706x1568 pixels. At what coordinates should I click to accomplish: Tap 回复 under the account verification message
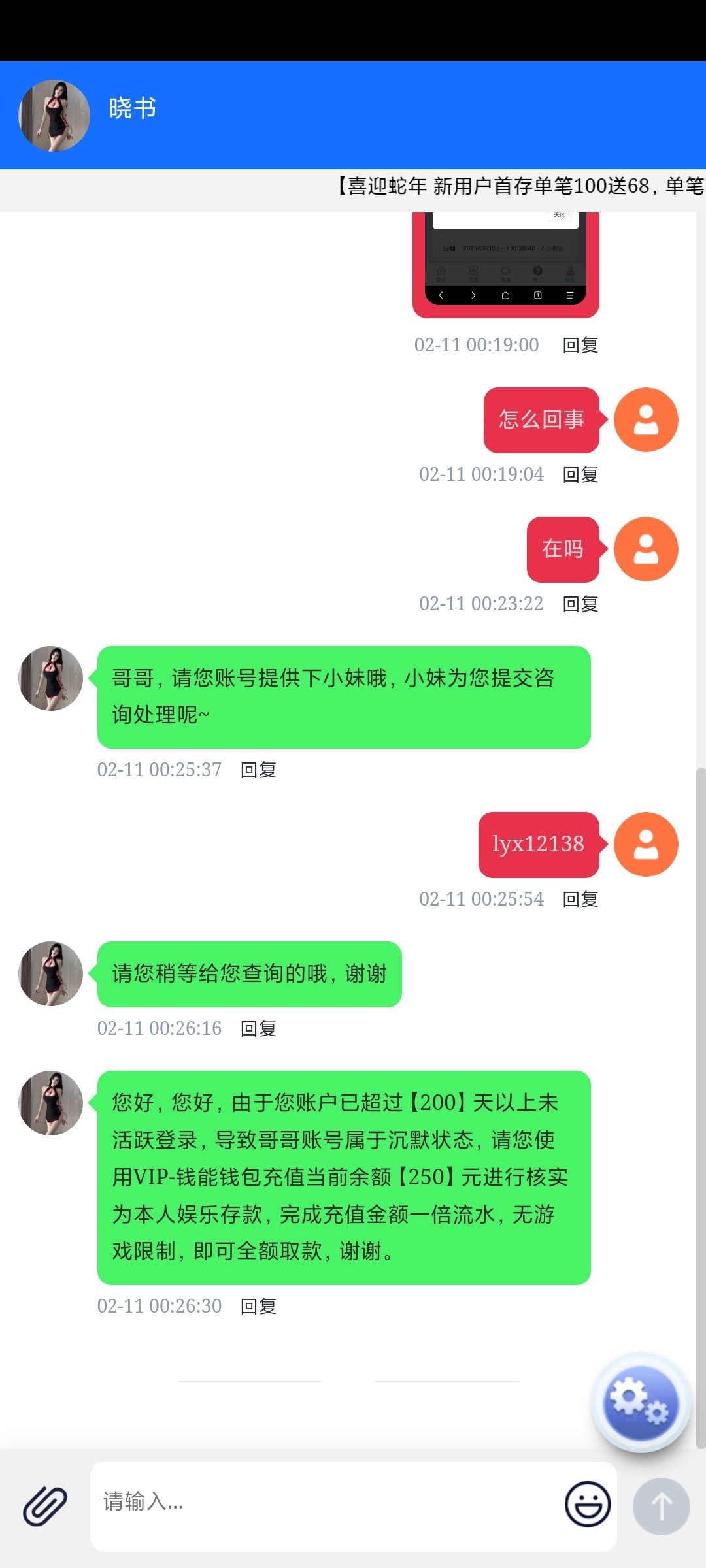258,1305
